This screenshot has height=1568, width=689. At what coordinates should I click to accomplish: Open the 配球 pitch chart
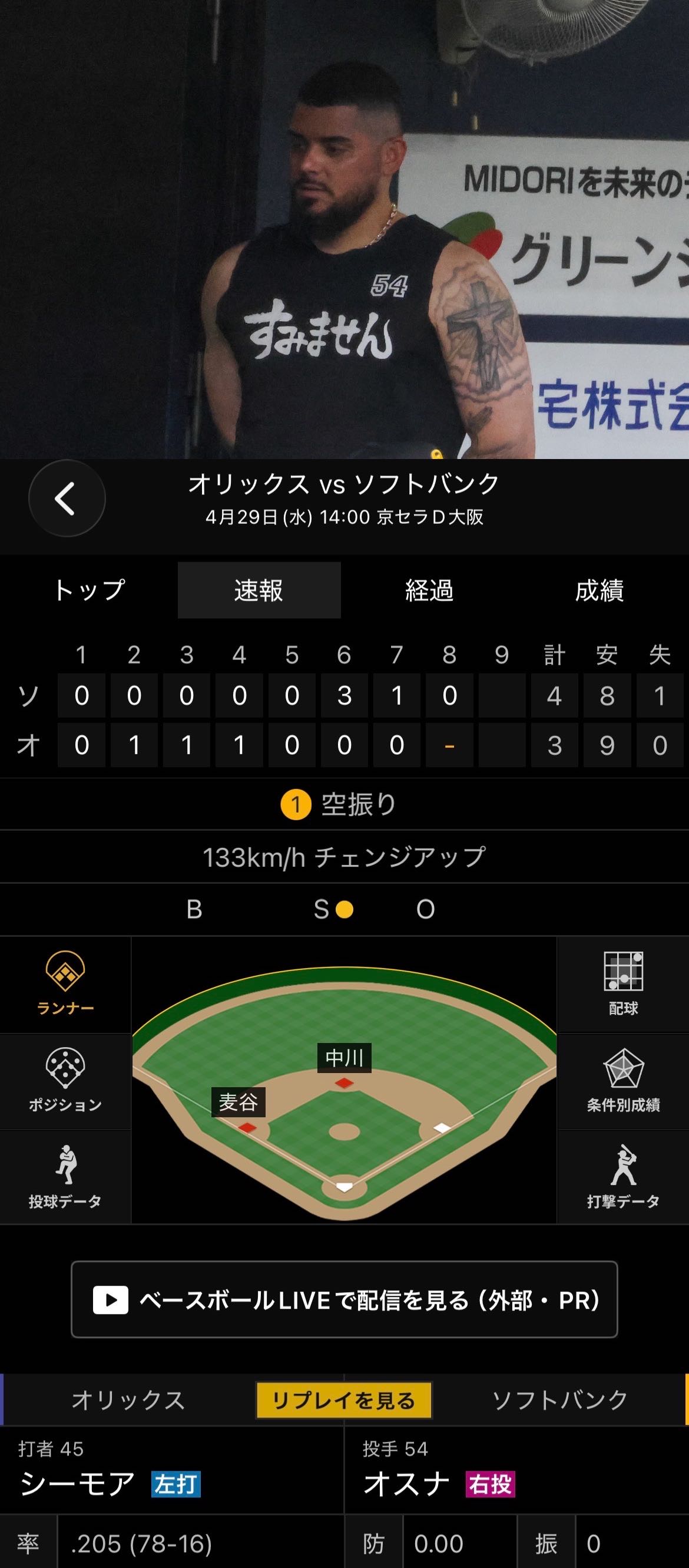623,983
